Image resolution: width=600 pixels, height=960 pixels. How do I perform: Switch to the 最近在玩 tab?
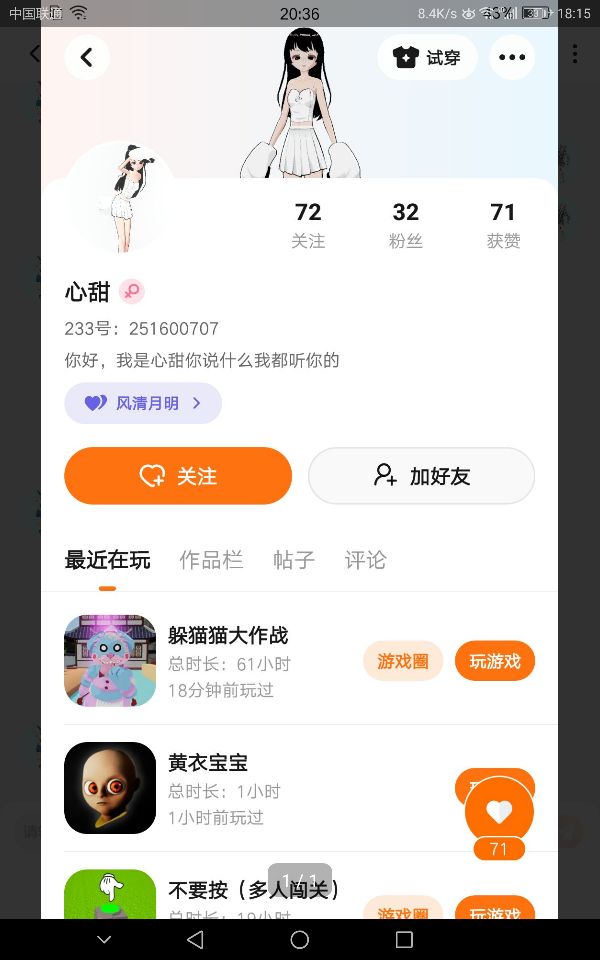coord(107,560)
